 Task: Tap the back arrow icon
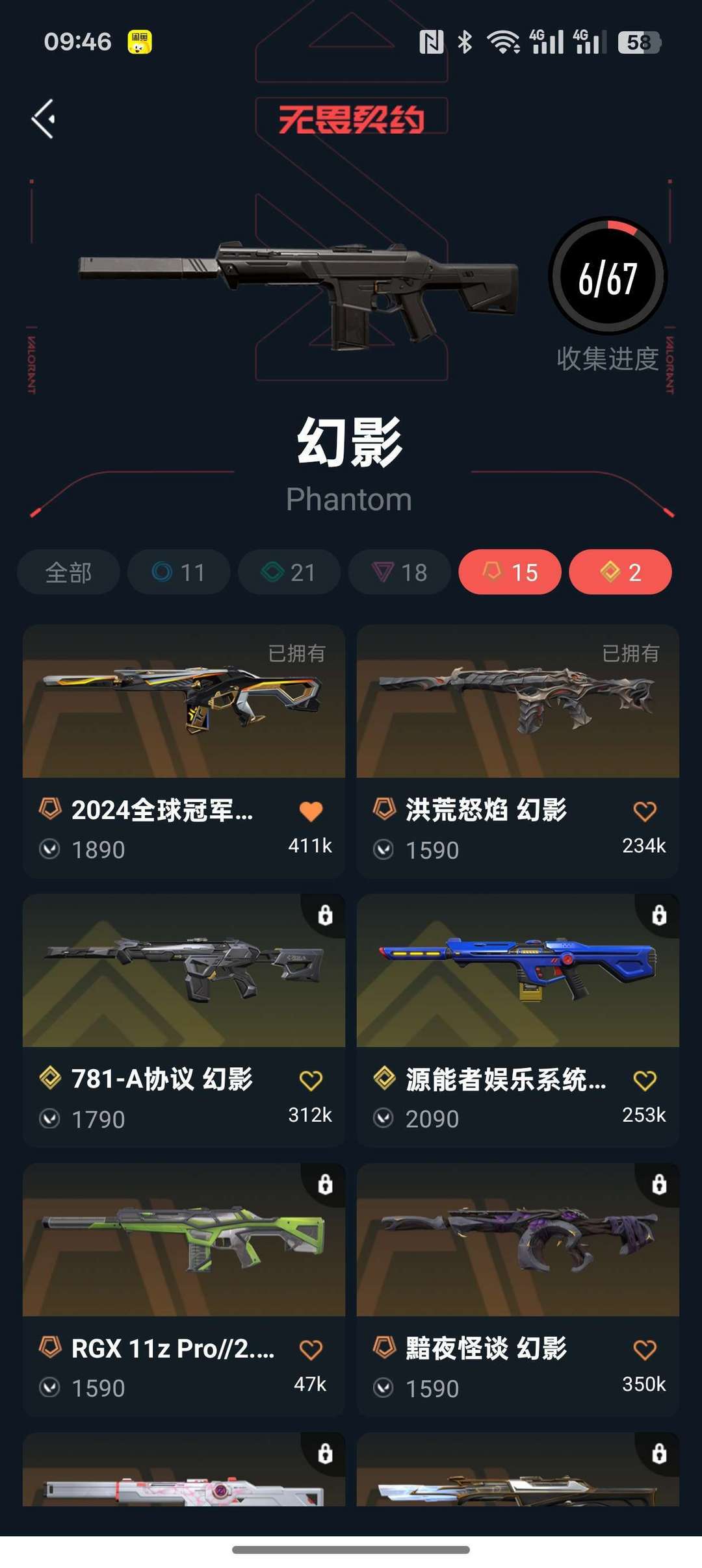click(x=43, y=118)
